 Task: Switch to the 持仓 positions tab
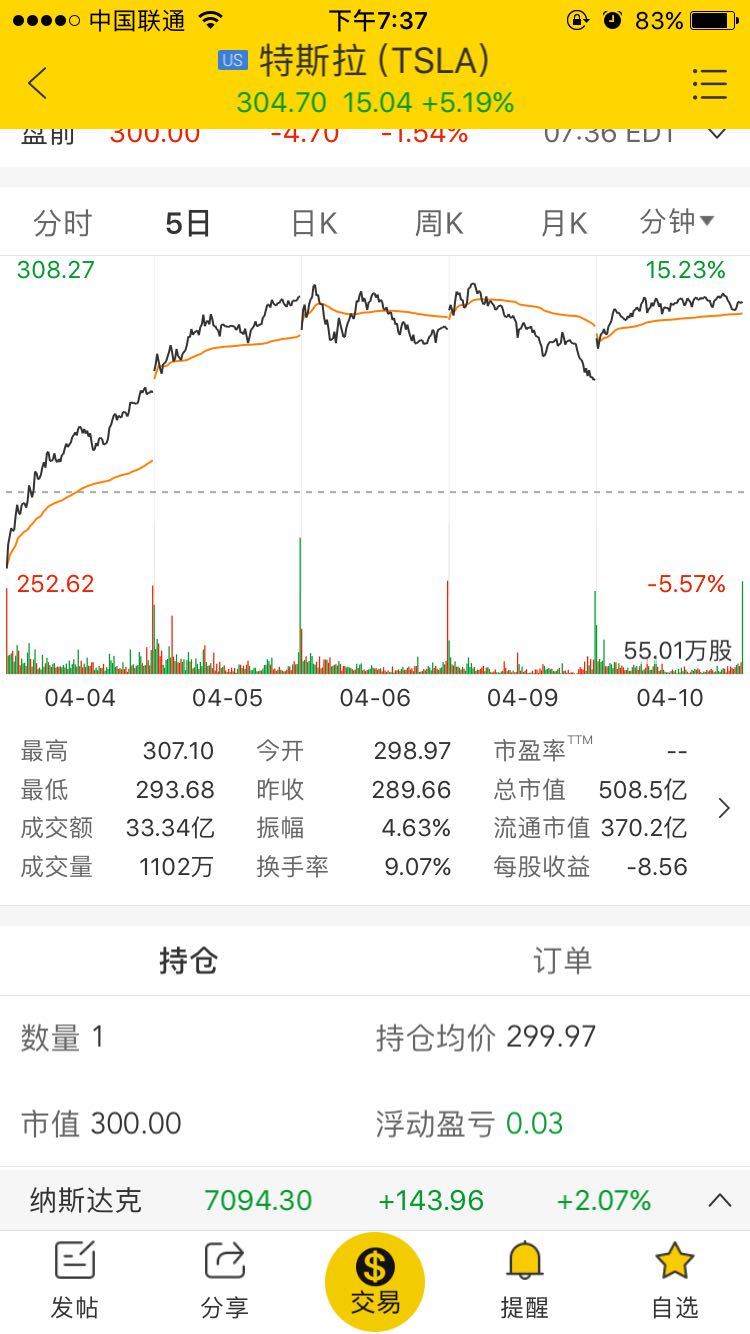coord(188,960)
